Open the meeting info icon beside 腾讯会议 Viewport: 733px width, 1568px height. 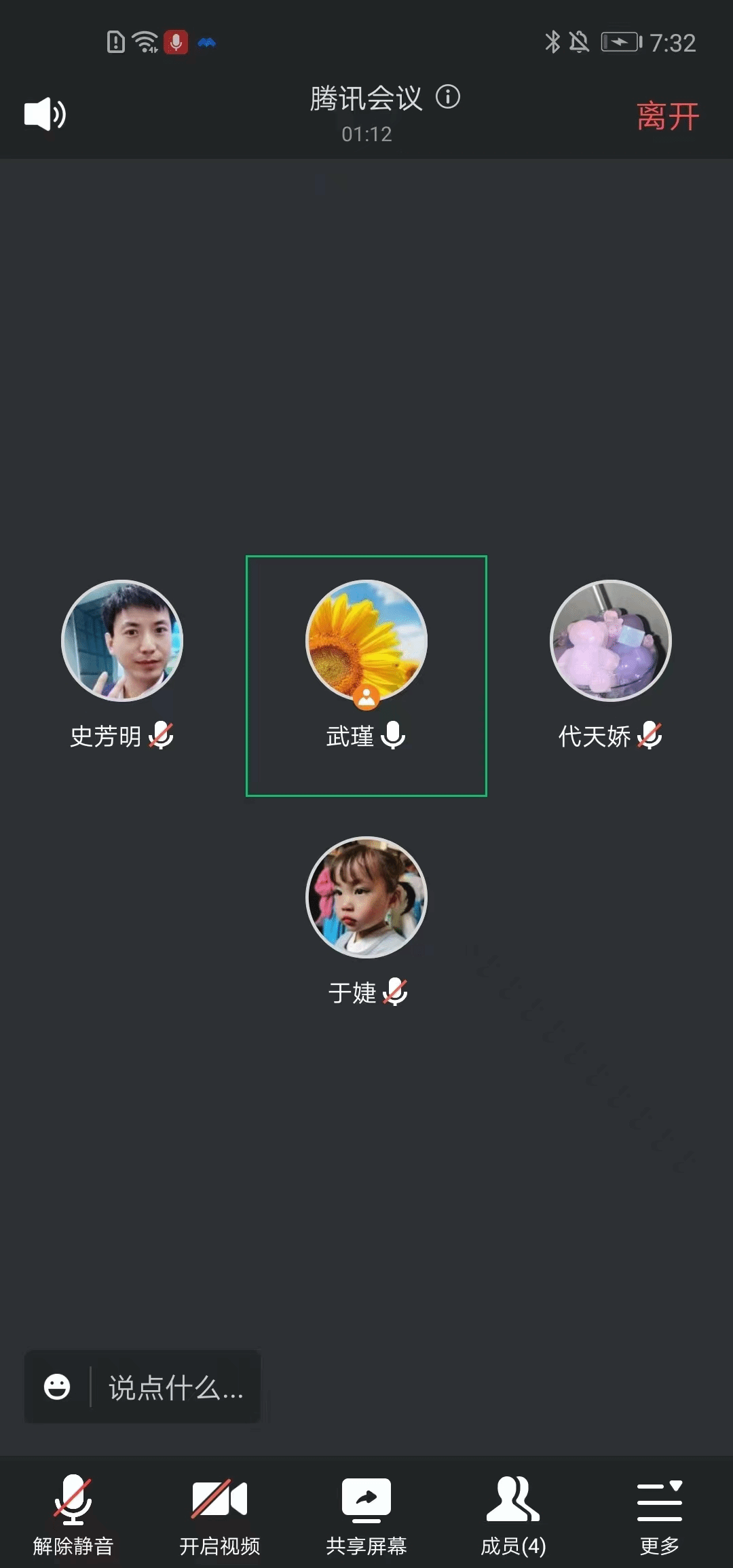click(448, 97)
